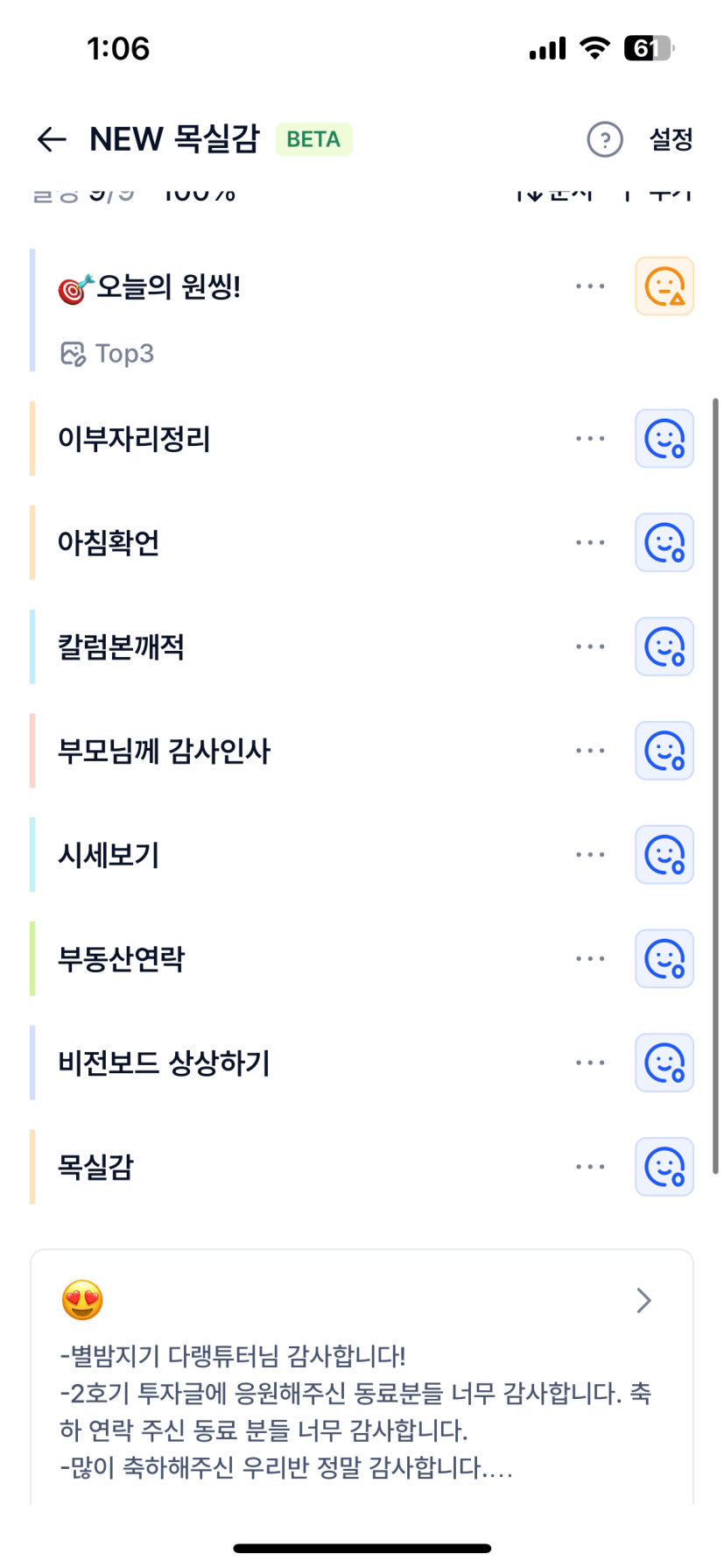Tap the status face for 칼럼본깨적
The width and height of the screenshot is (724, 1568).
click(664, 647)
